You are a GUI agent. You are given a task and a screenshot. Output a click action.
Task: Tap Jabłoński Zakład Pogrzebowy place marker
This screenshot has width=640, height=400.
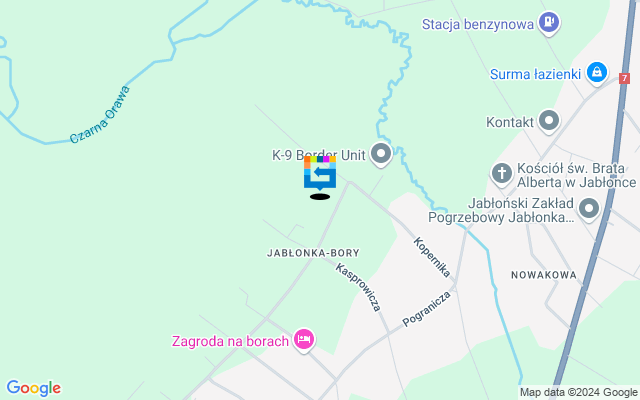tap(589, 208)
